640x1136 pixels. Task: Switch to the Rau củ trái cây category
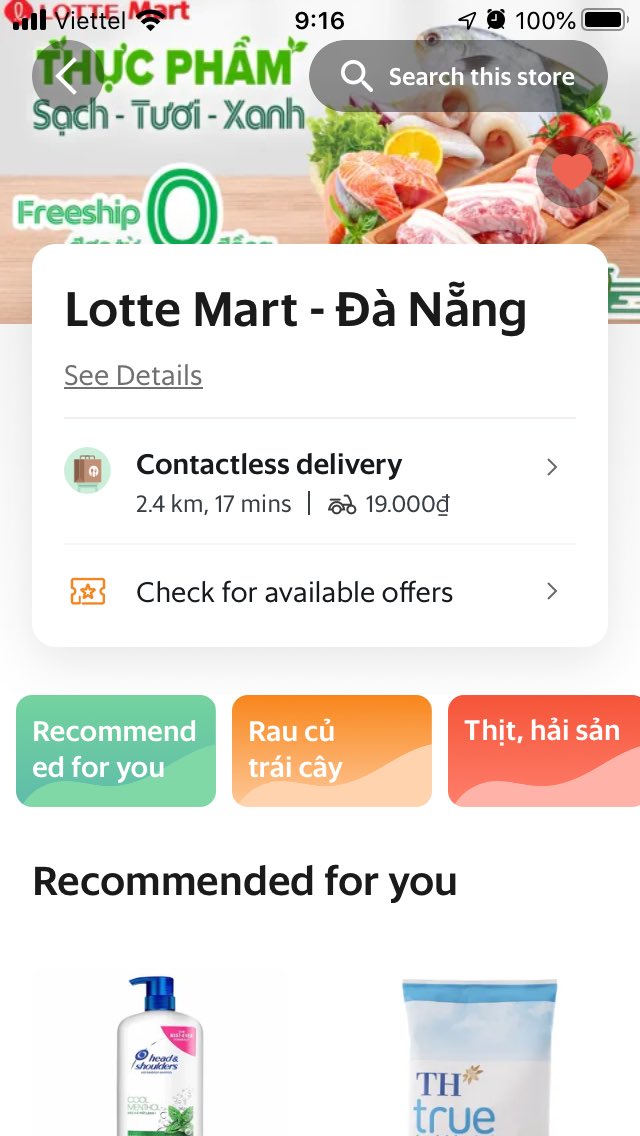[x=332, y=750]
